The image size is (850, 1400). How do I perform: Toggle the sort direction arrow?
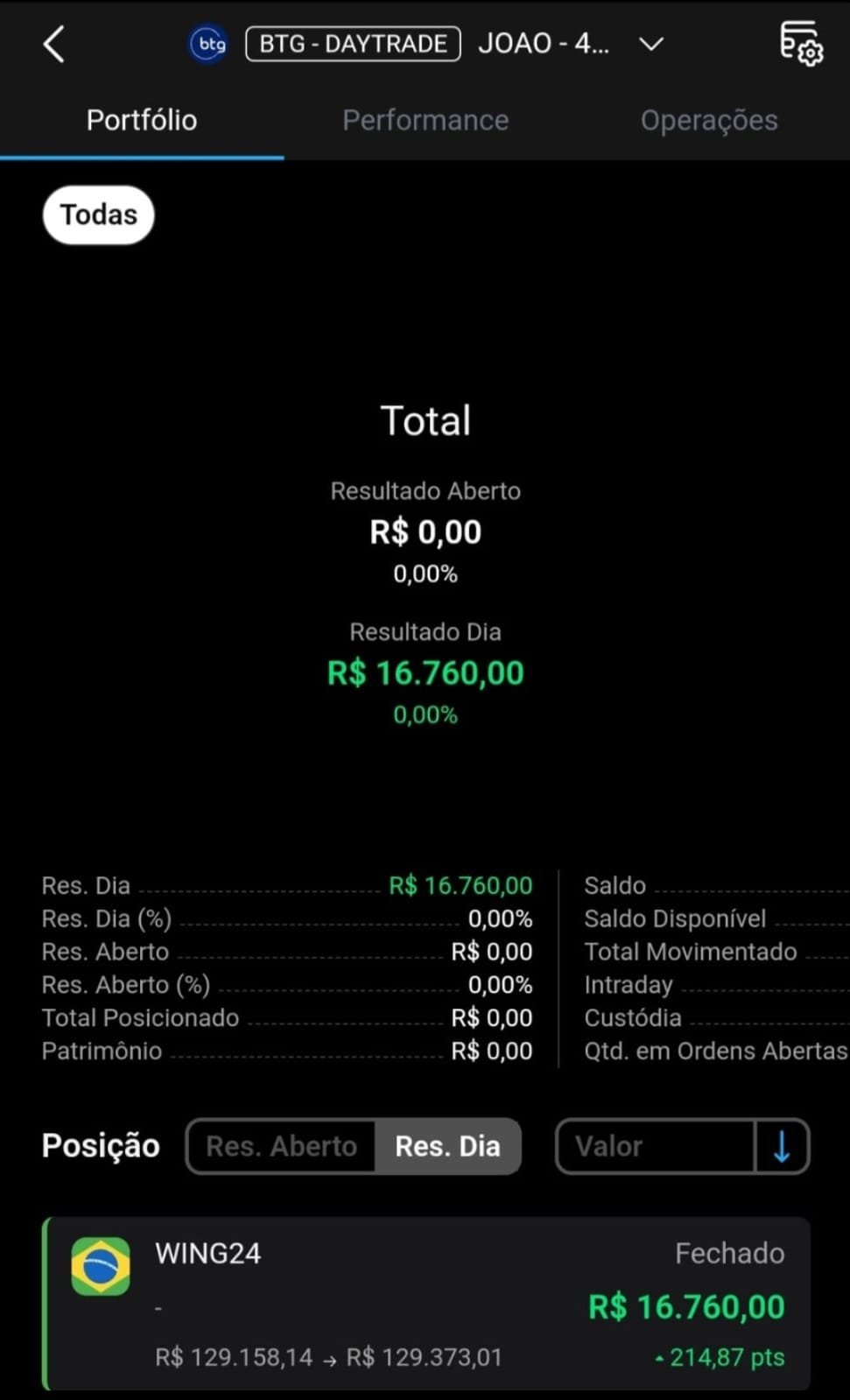tap(782, 1146)
